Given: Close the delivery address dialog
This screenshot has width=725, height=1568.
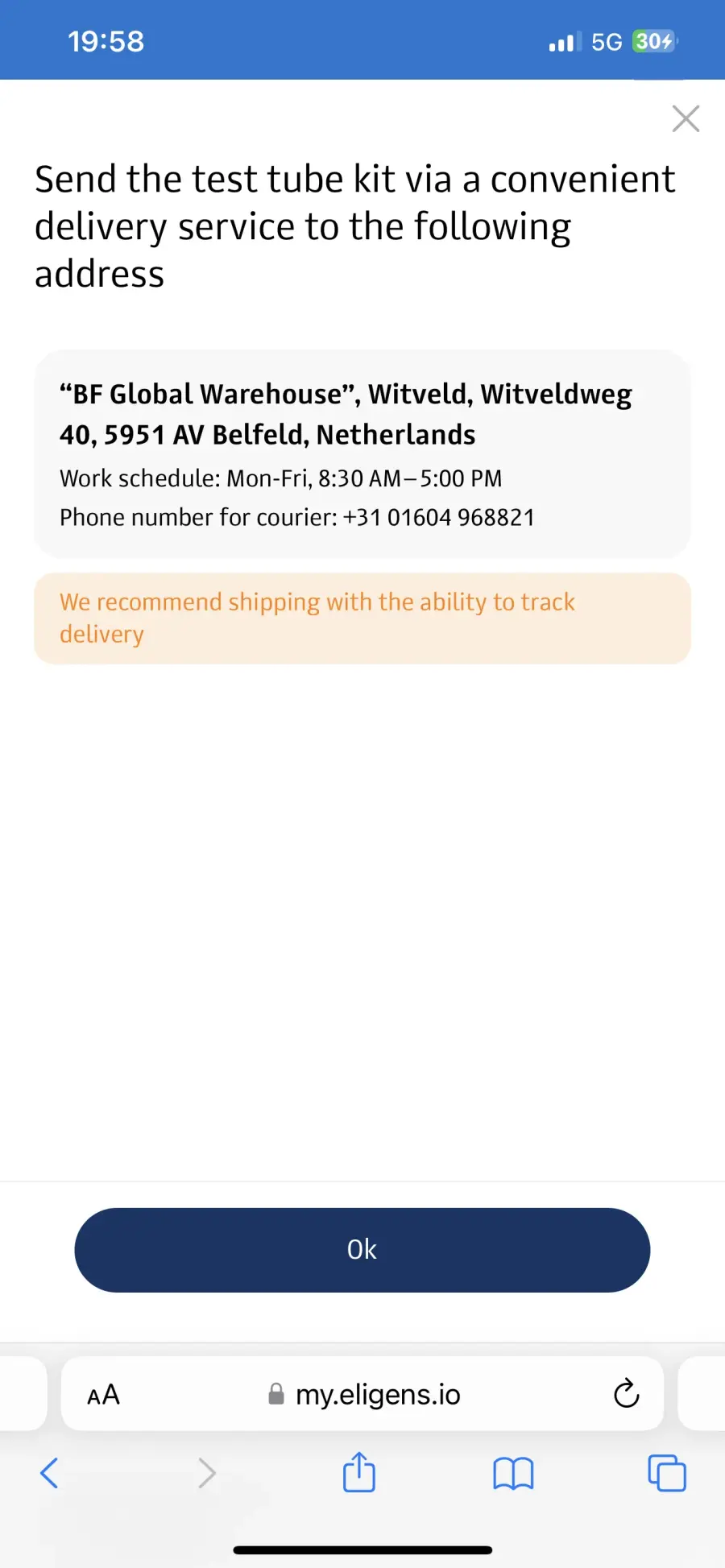Looking at the screenshot, I should [686, 118].
